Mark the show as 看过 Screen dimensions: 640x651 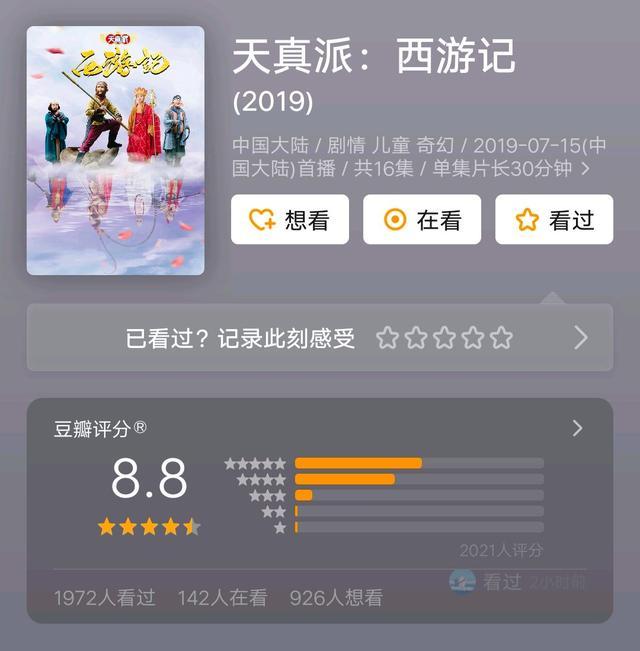(554, 220)
